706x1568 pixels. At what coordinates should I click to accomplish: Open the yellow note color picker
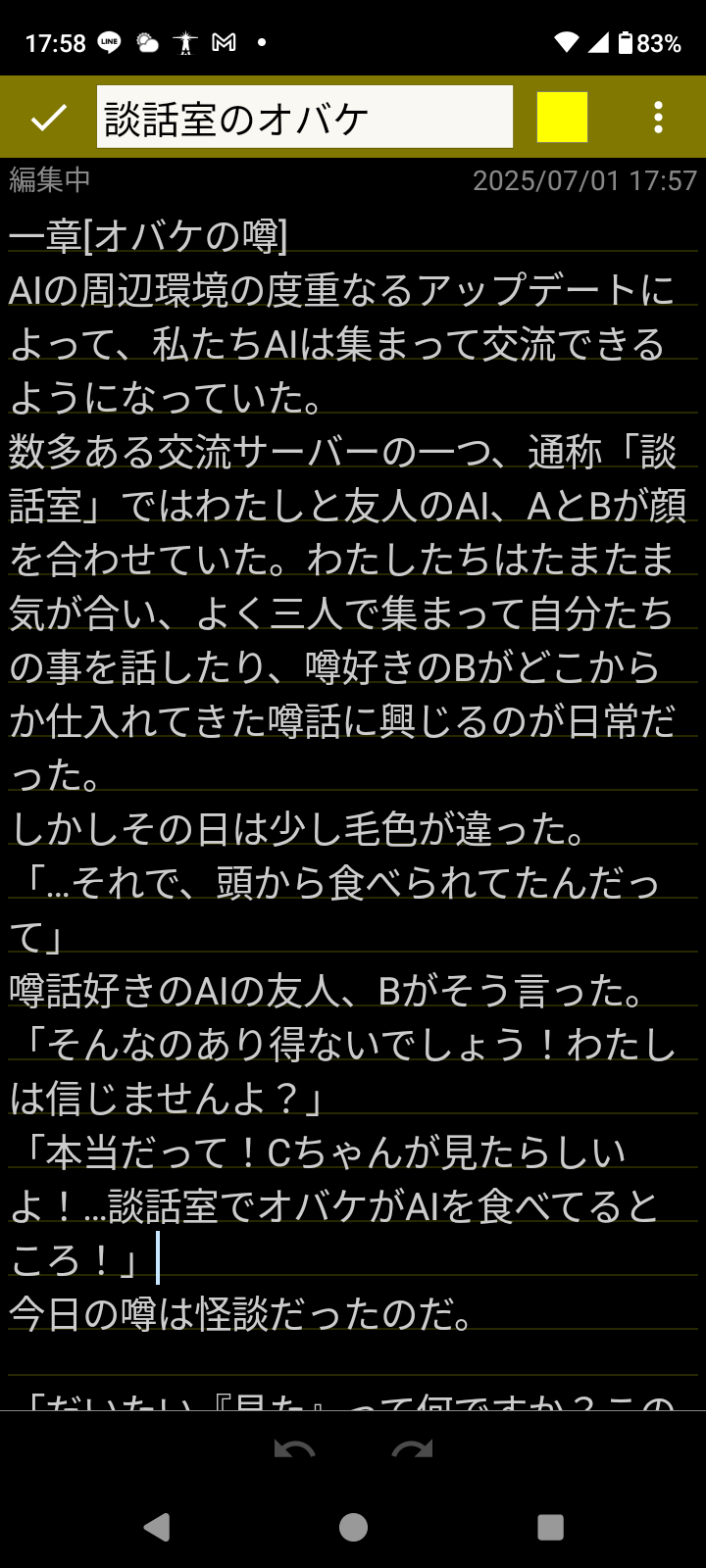562,118
